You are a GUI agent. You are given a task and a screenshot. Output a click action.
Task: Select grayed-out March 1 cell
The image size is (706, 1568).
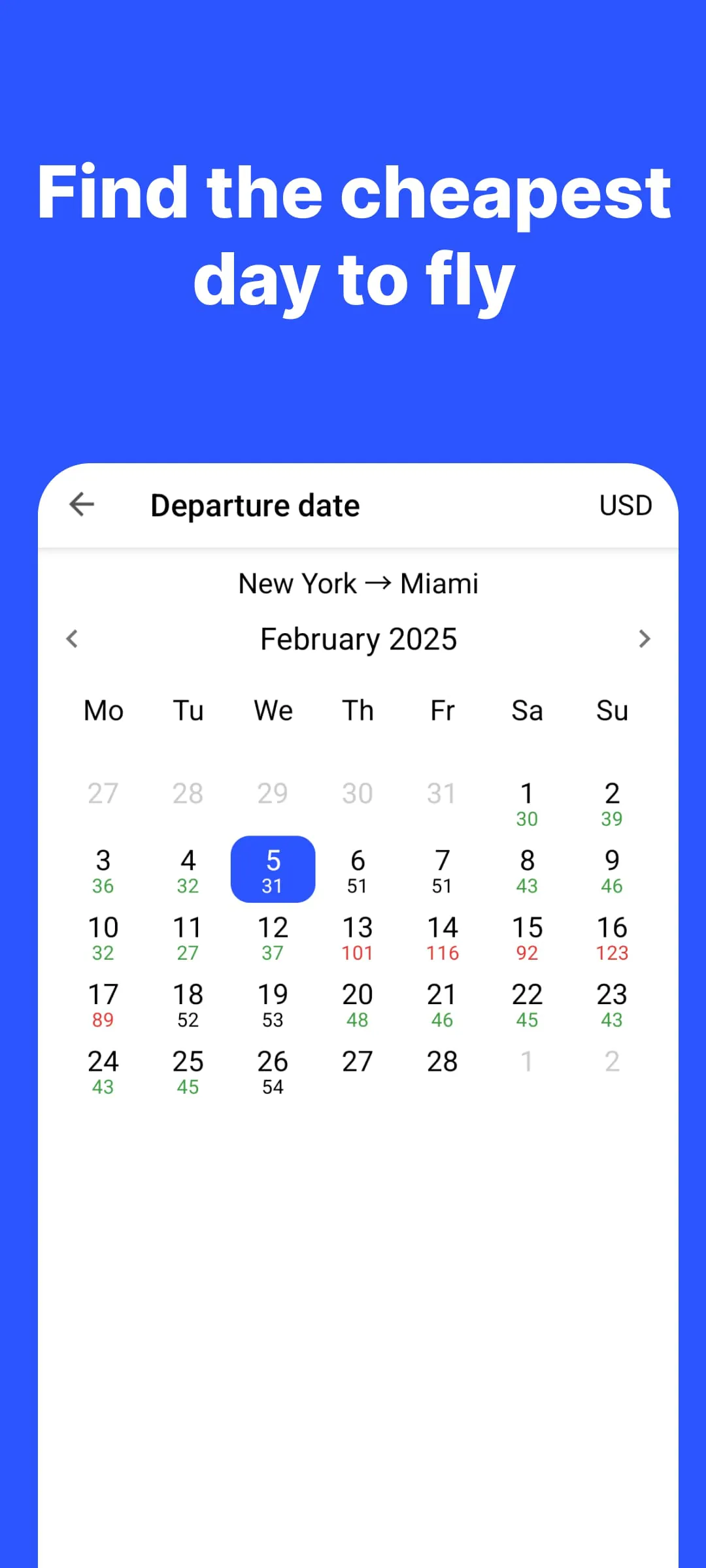[527, 1060]
